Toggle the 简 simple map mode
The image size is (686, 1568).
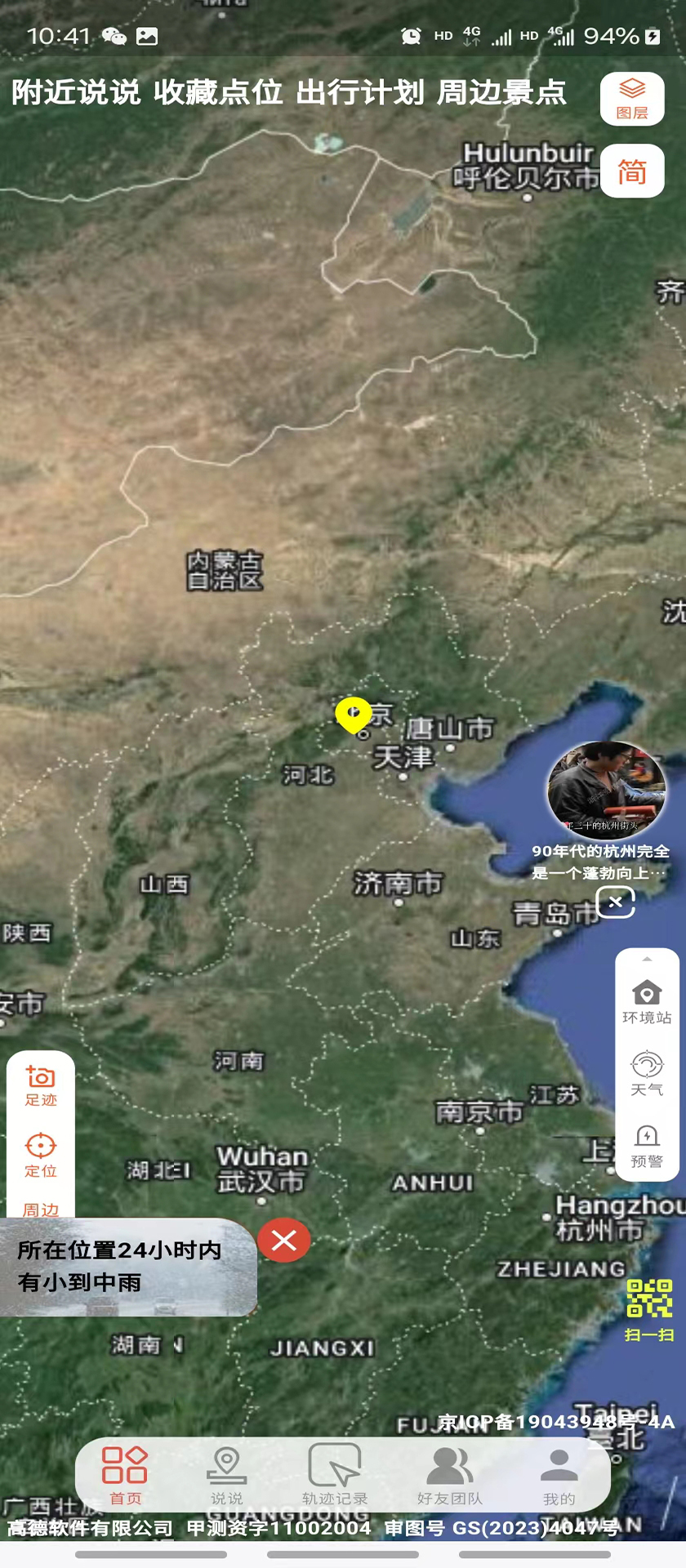[x=632, y=171]
